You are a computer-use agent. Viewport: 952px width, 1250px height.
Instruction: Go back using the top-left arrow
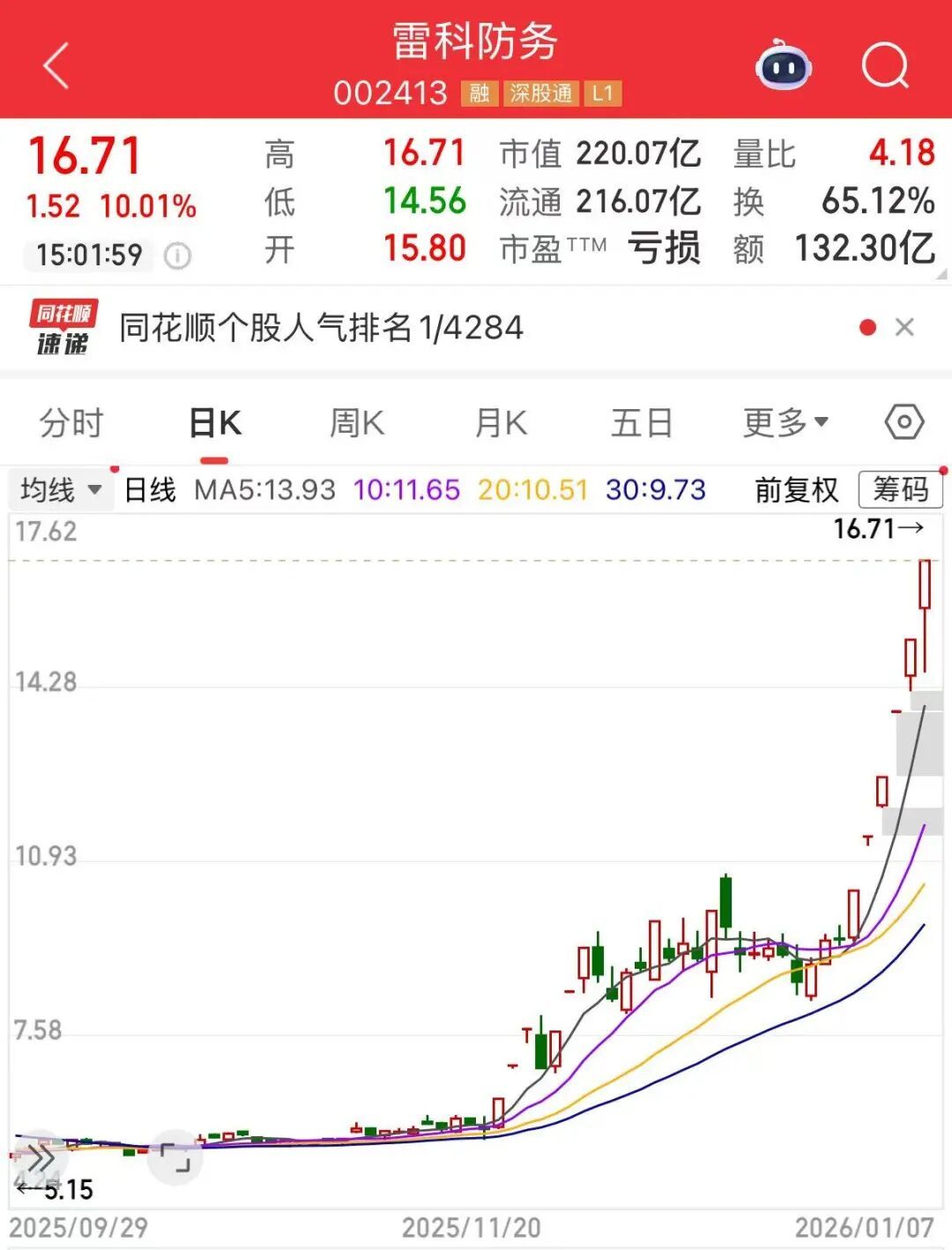coord(56,66)
